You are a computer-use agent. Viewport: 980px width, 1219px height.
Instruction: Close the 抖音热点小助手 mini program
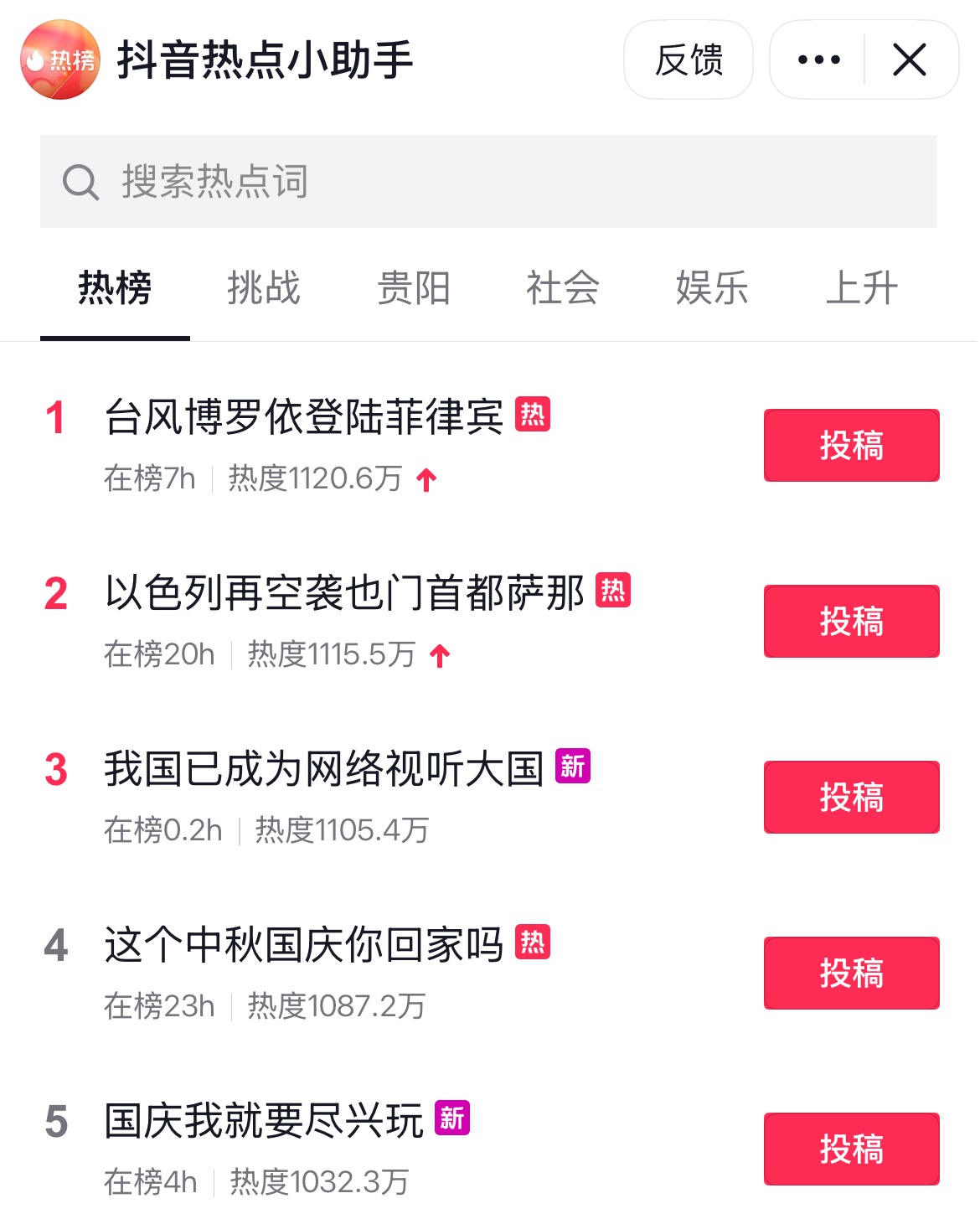[910, 60]
